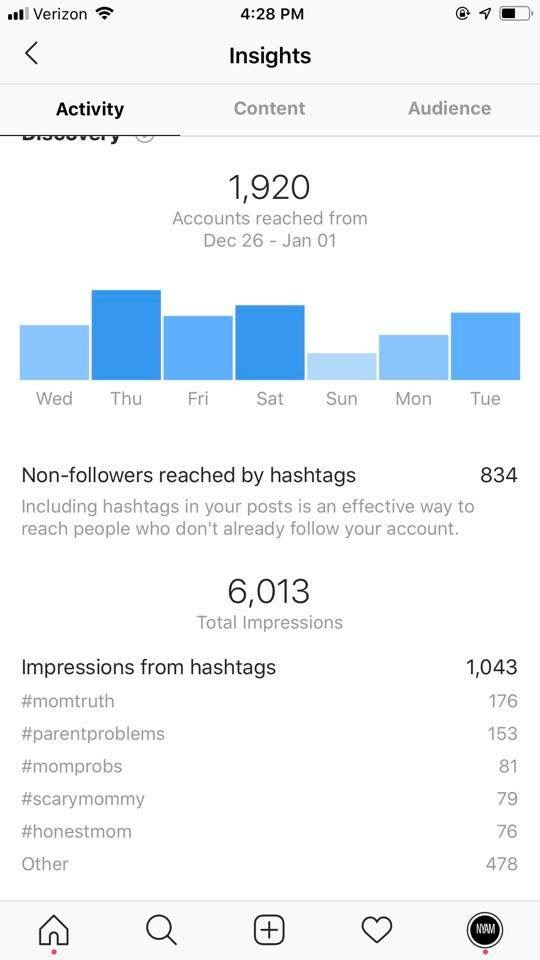
Task: Tap the Sun bar in the chart
Action: click(x=342, y=366)
